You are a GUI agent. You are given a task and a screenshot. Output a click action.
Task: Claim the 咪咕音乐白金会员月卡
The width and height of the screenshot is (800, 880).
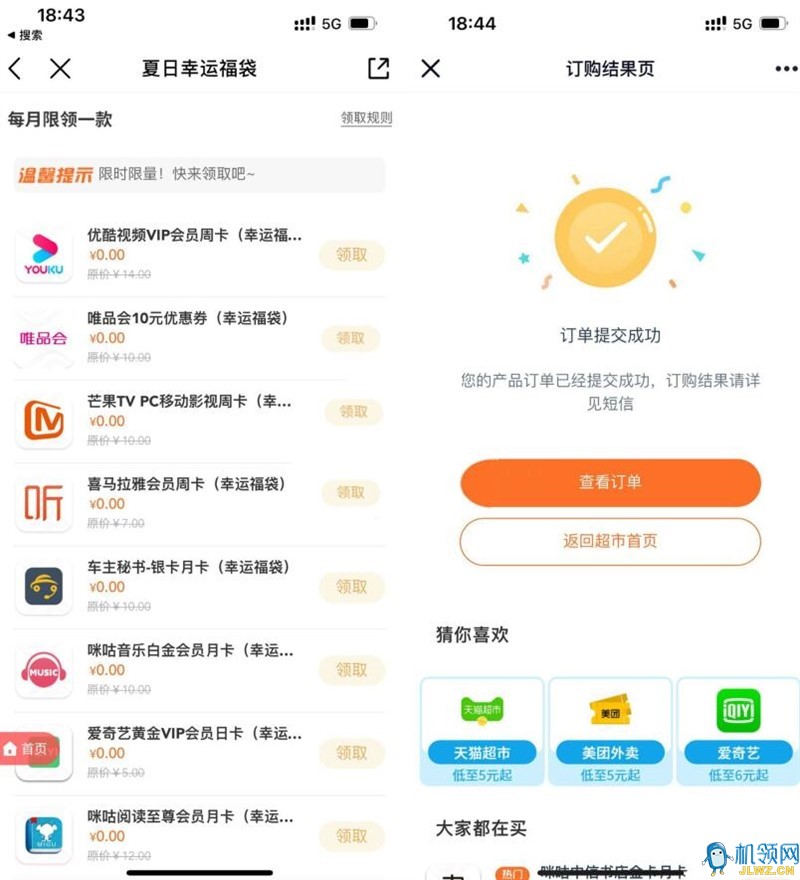click(x=351, y=669)
